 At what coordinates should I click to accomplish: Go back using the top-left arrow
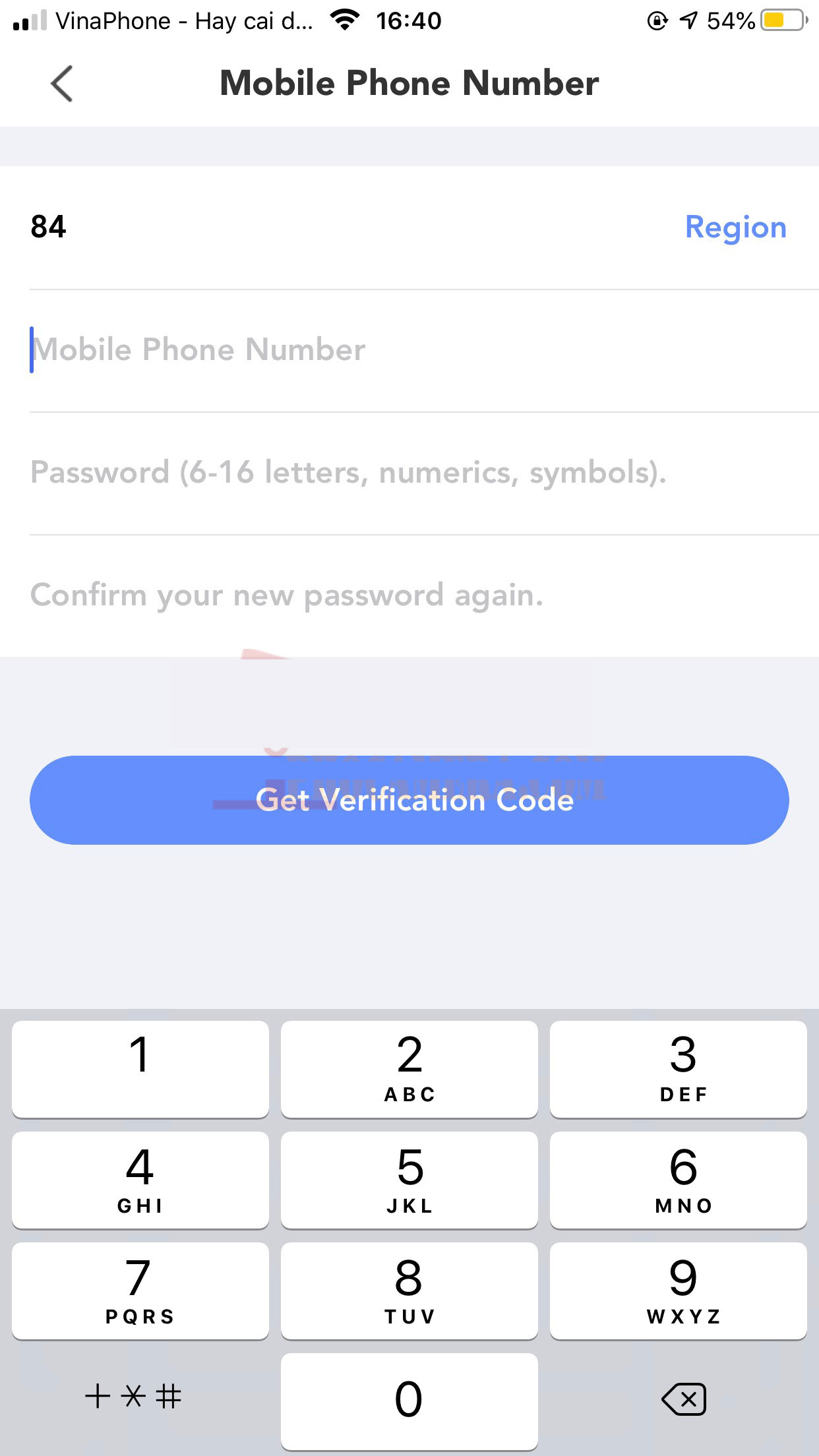(61, 84)
